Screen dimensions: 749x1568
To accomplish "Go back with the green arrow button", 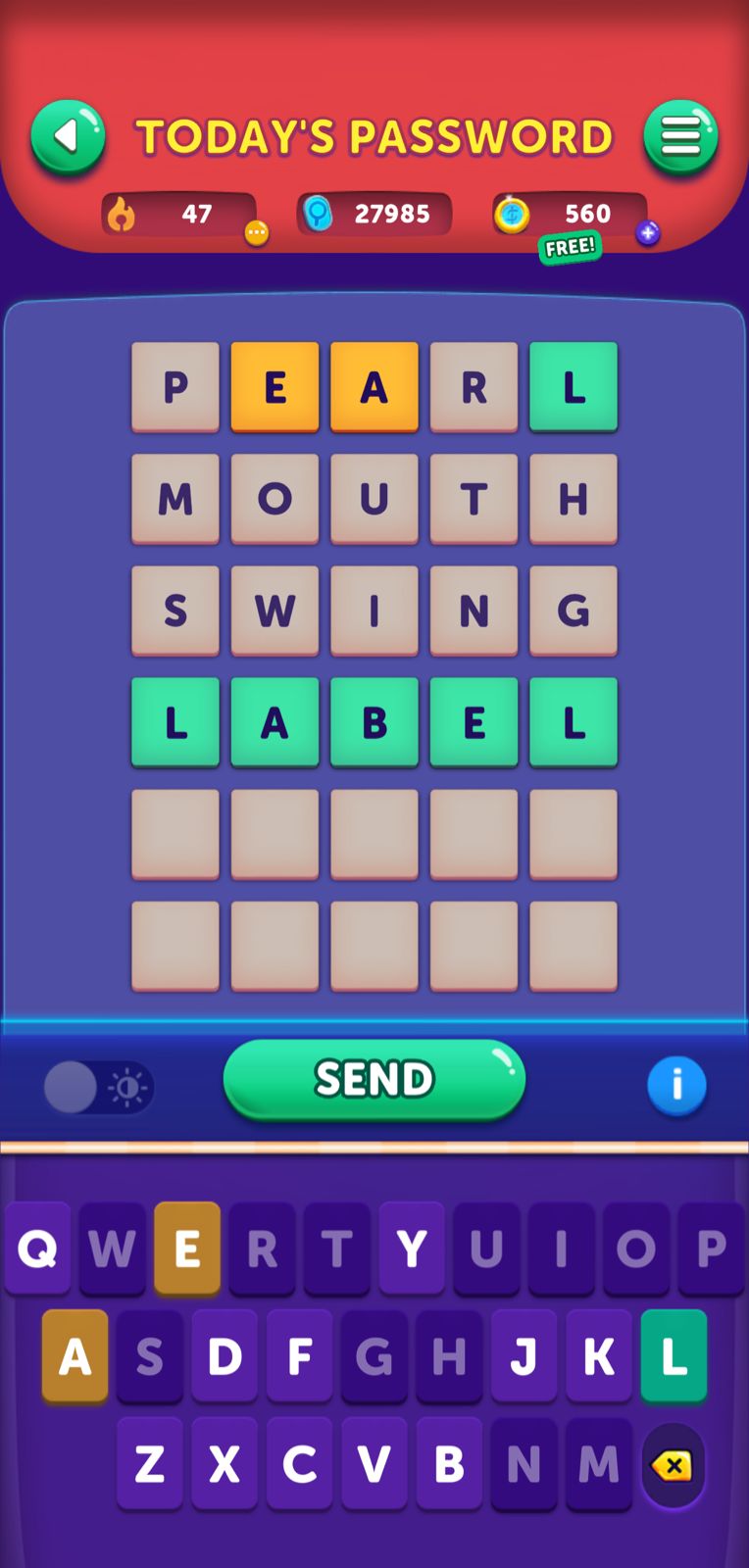I will [x=68, y=137].
